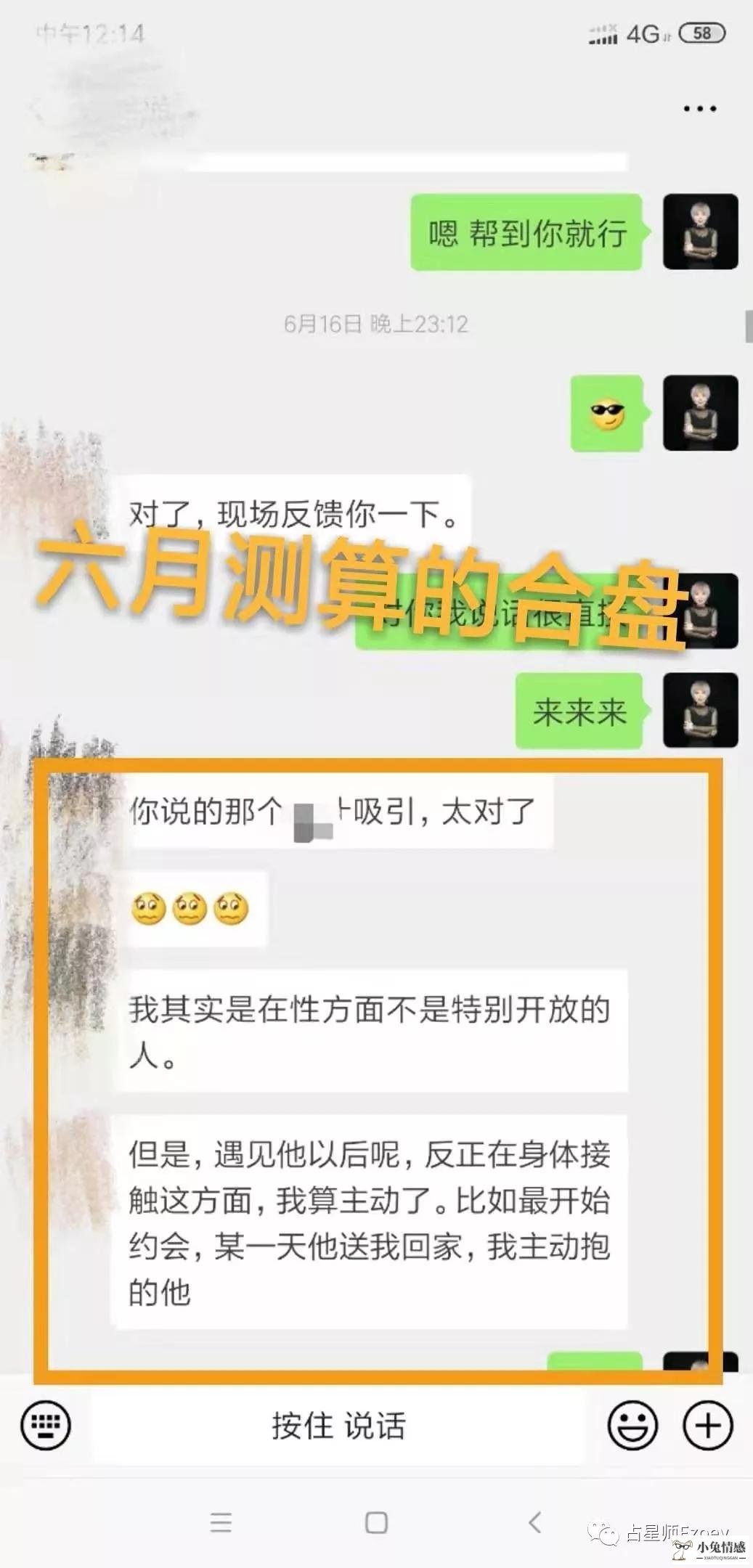Tap the 按住 说话 hold-to-talk button
The width and height of the screenshot is (753, 1568).
tap(338, 1426)
